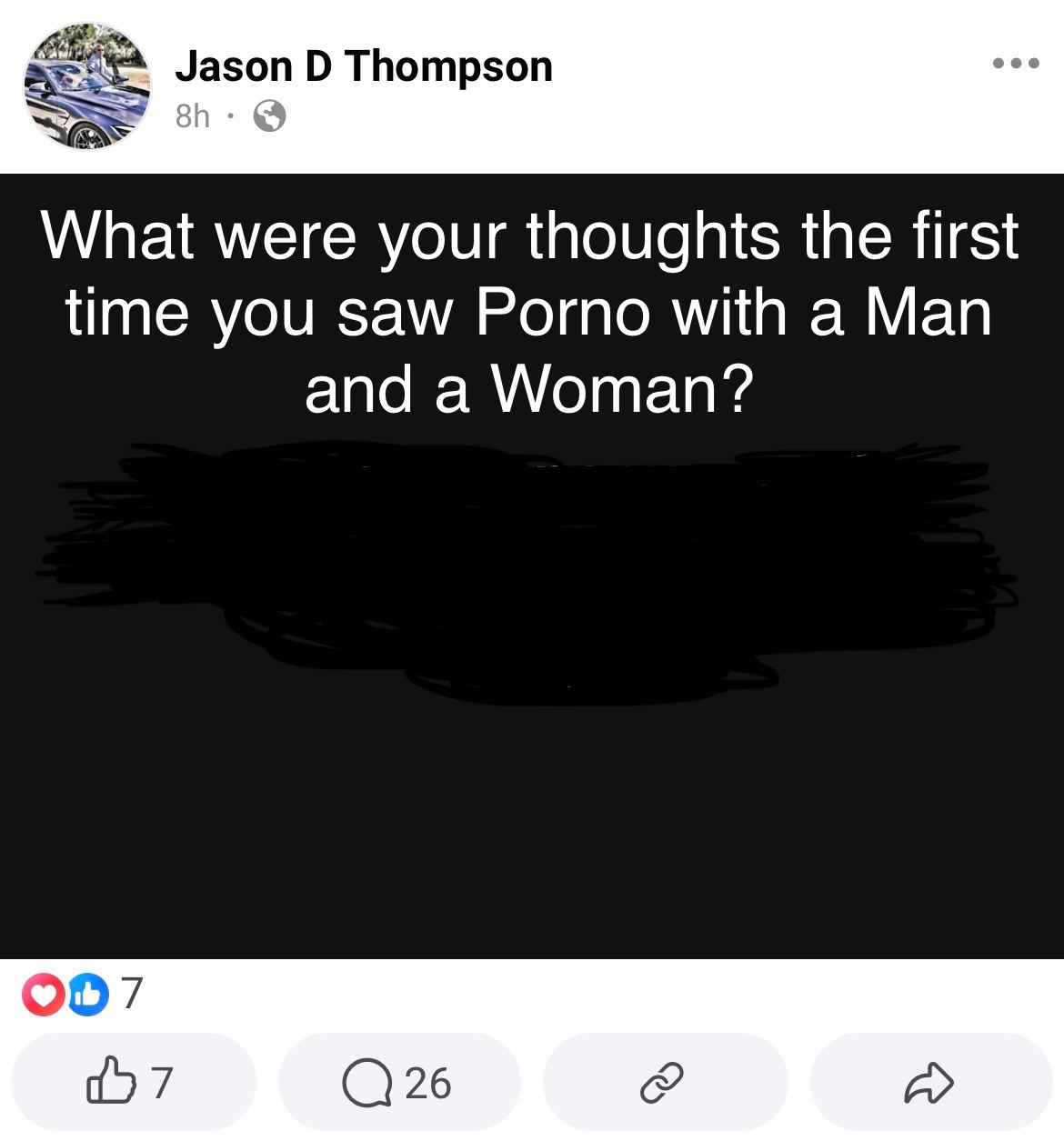This screenshot has width=1064, height=1141.
Task: Share this post with the arrow button
Action: 928,1082
